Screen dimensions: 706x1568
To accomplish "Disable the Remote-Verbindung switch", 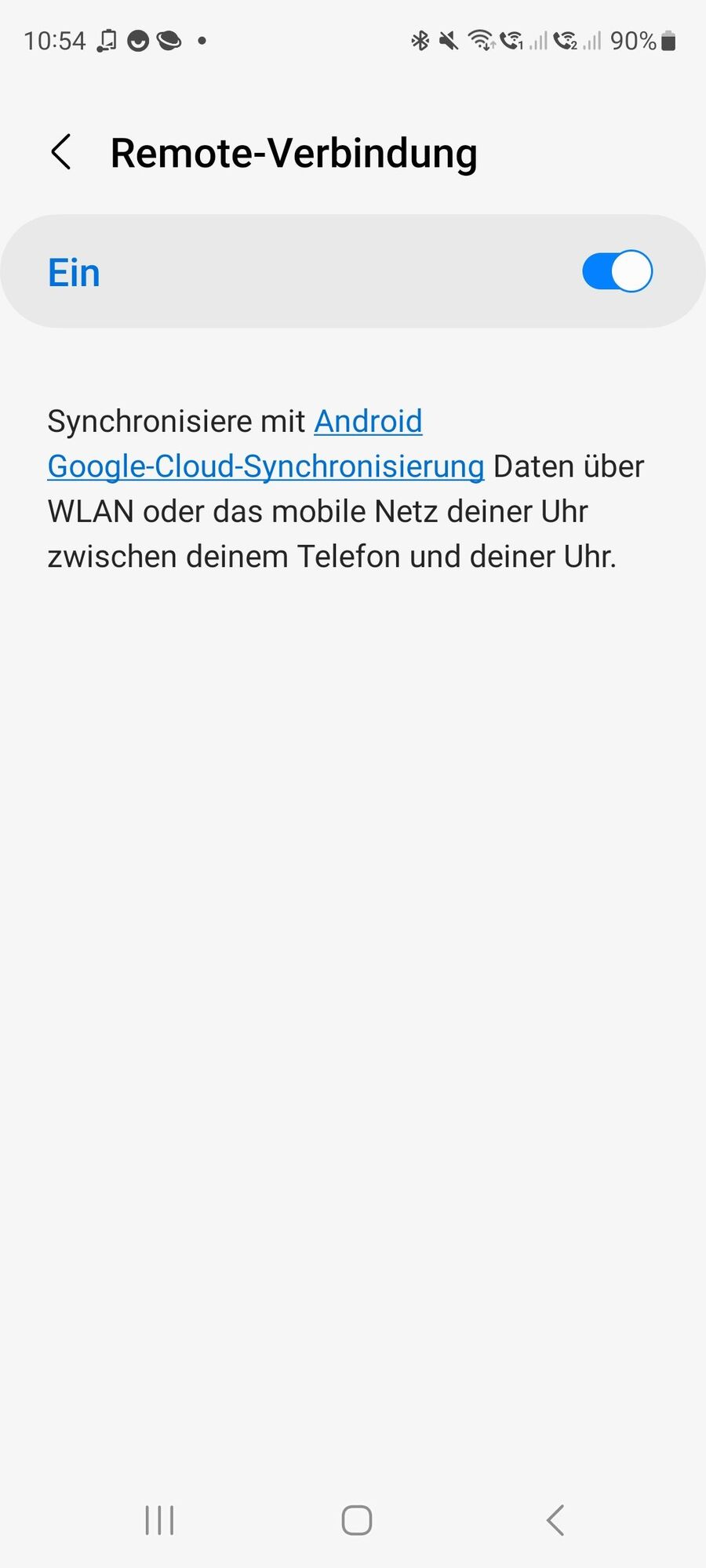I will coord(617,271).
